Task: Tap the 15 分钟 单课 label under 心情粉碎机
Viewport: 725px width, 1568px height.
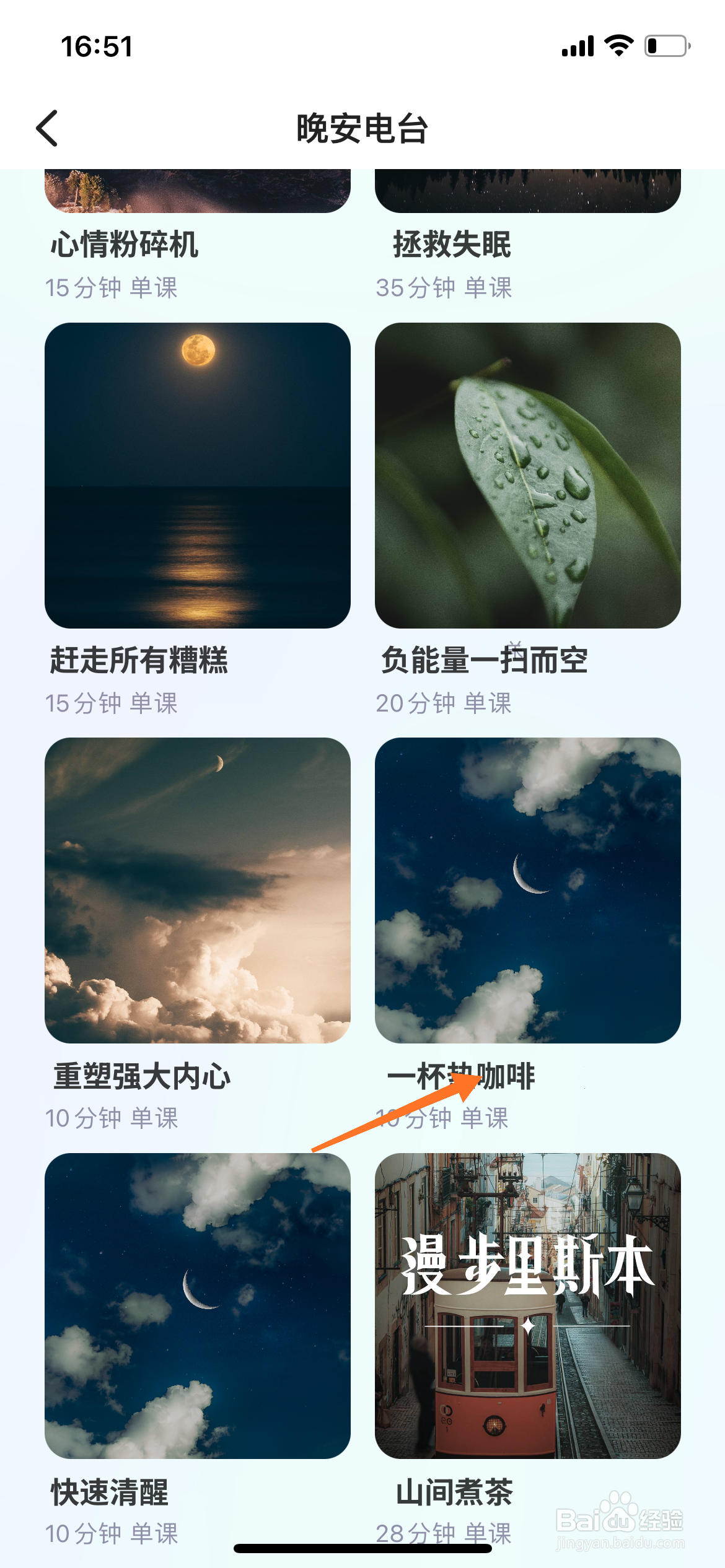Action: [x=113, y=287]
